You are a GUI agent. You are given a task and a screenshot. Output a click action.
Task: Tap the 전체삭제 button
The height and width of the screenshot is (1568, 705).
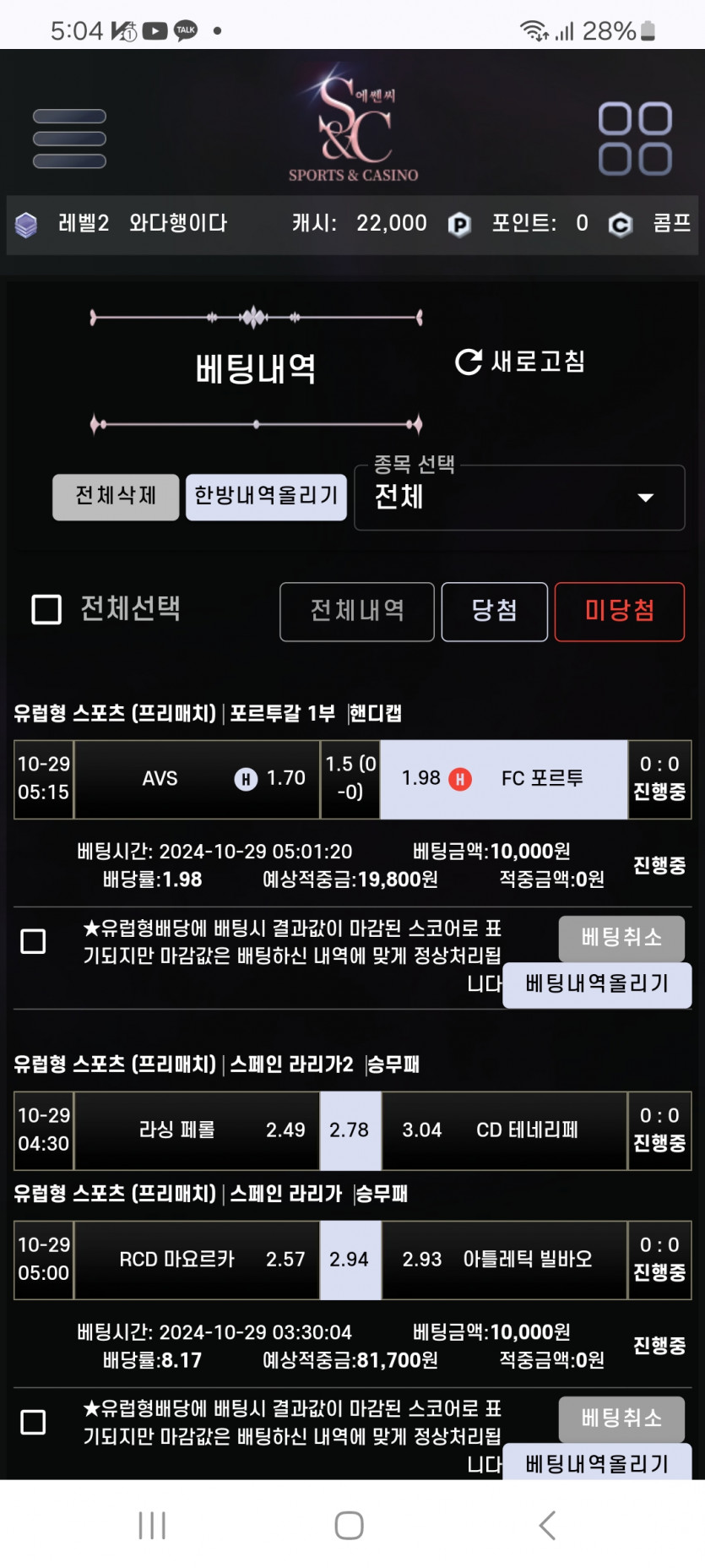(x=116, y=497)
